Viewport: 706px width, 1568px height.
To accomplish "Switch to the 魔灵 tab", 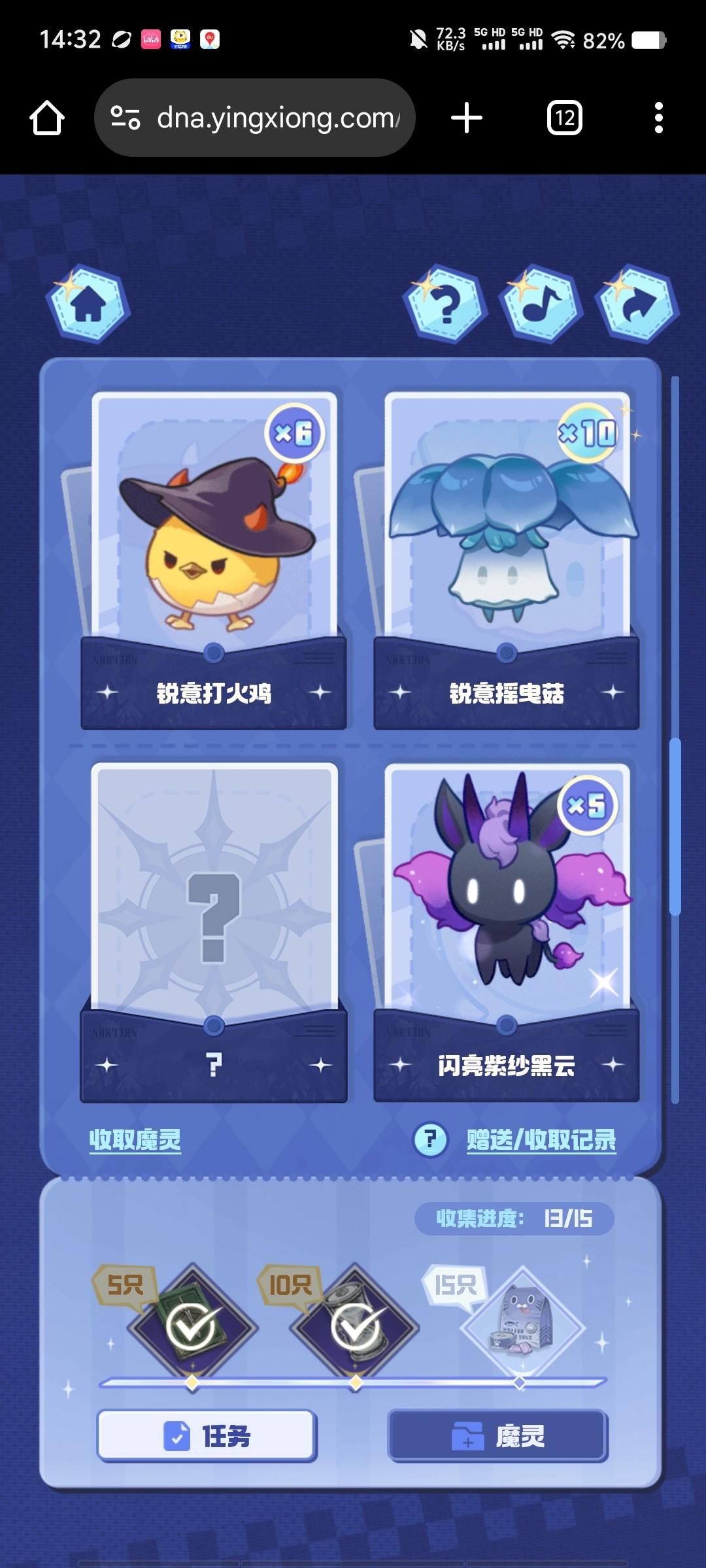I will (x=498, y=1436).
